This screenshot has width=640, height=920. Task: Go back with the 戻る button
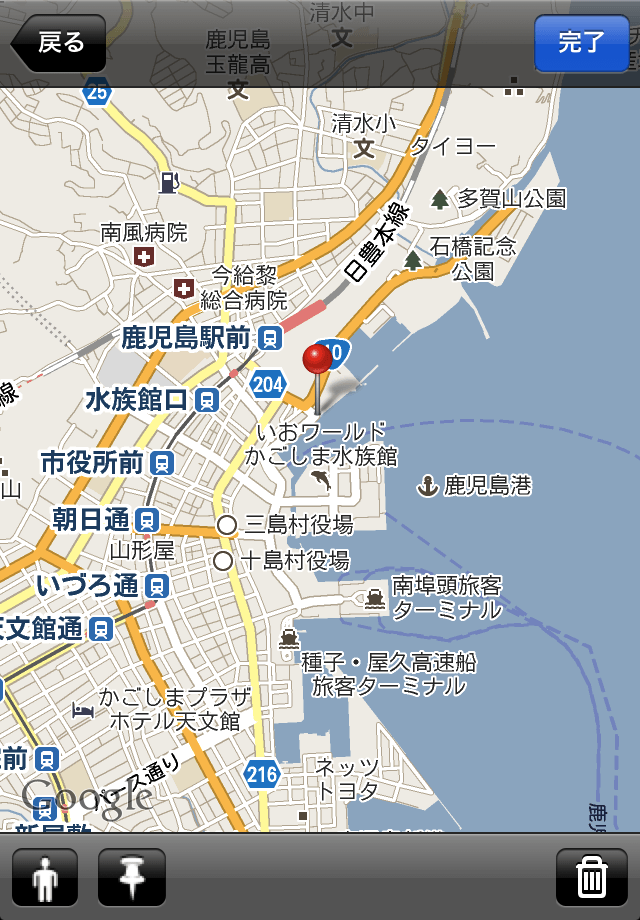(x=60, y=43)
